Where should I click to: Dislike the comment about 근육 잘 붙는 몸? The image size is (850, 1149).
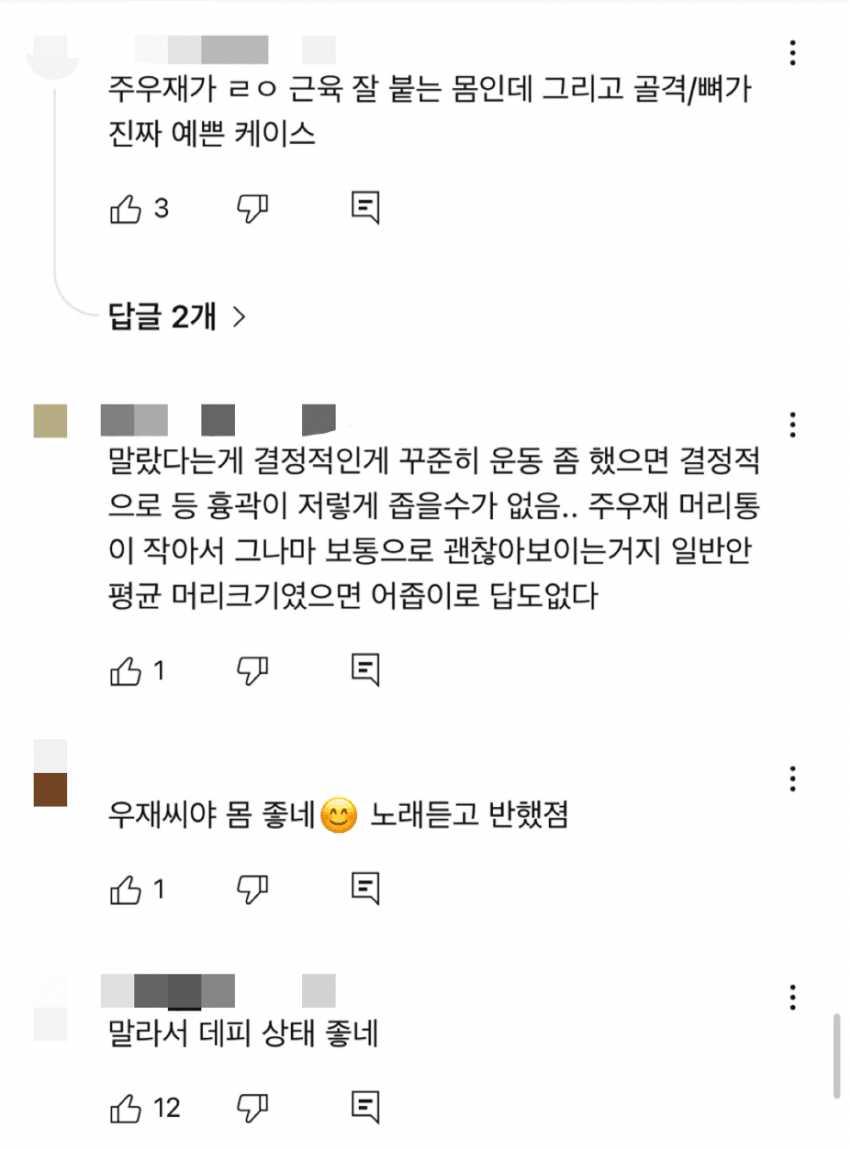(x=253, y=208)
